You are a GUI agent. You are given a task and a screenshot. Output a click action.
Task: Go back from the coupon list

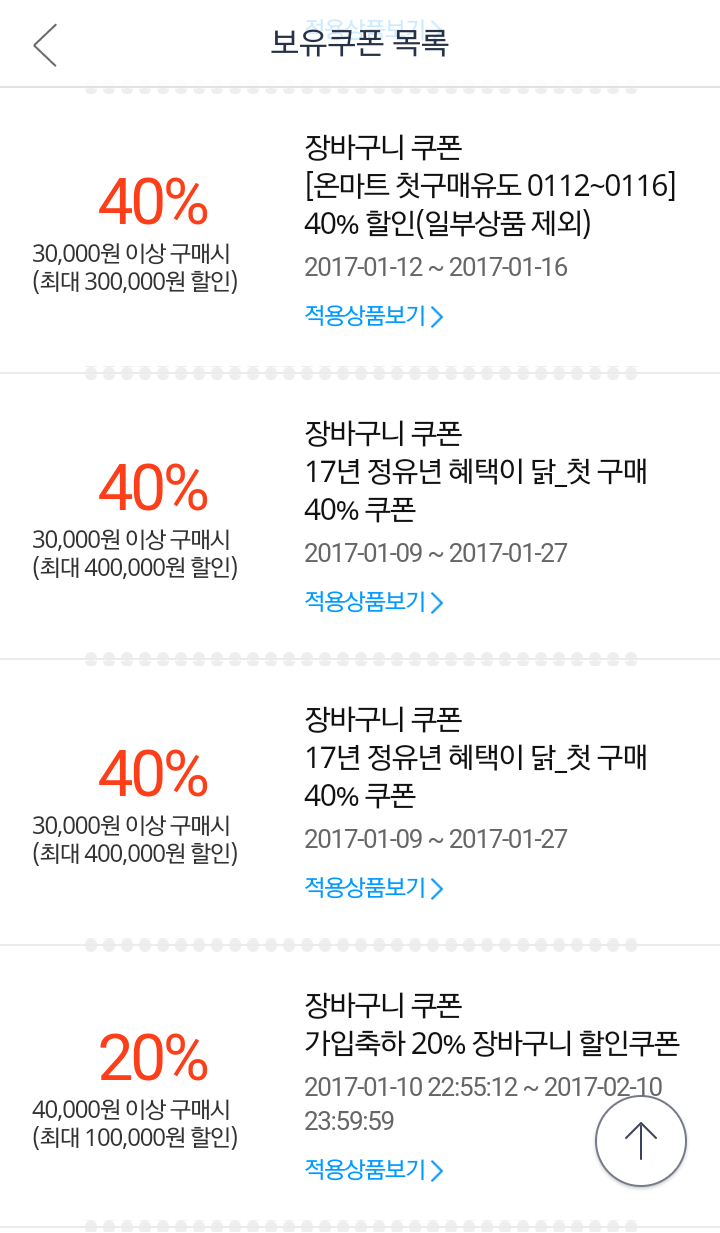(45, 45)
